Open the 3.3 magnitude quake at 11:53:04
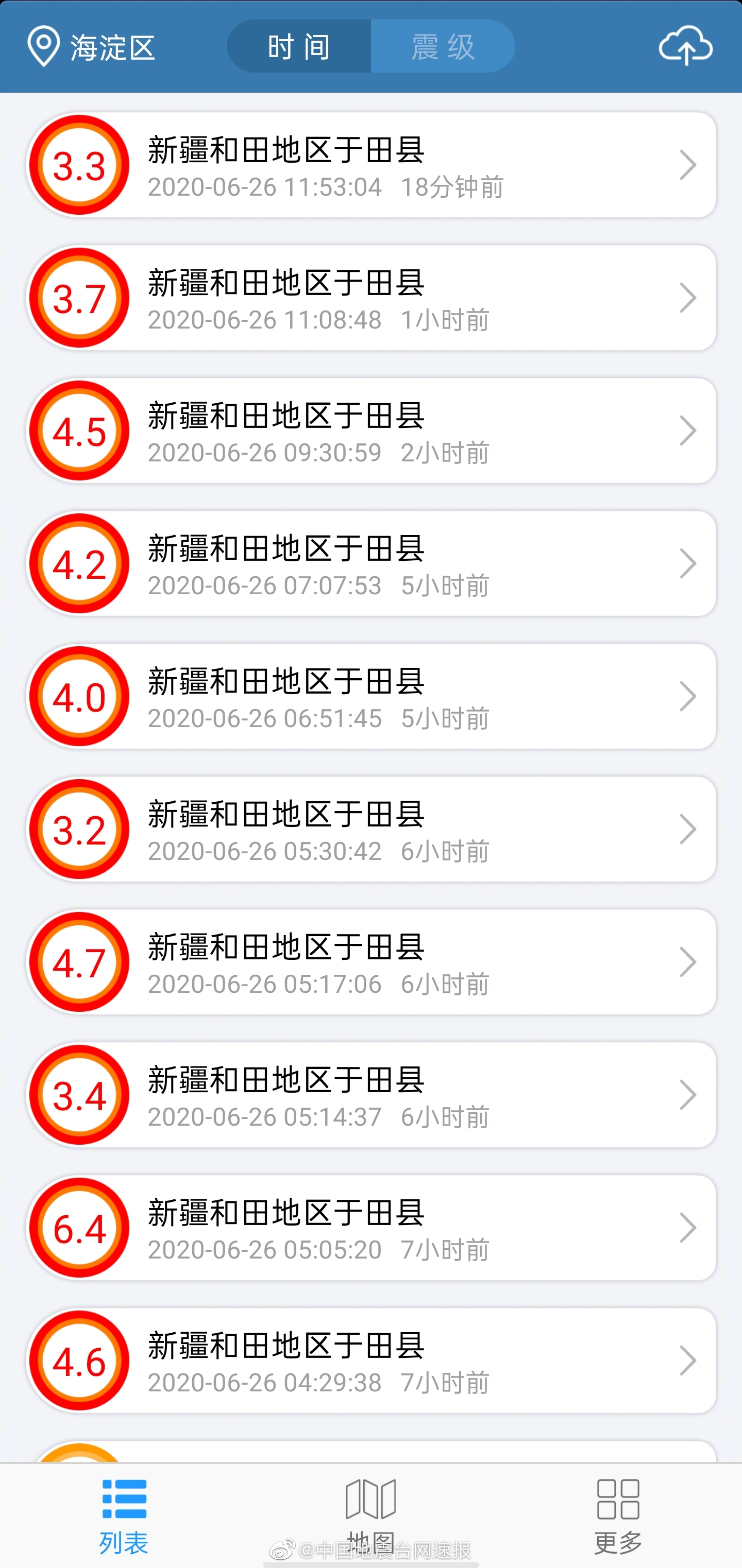 coord(372,165)
